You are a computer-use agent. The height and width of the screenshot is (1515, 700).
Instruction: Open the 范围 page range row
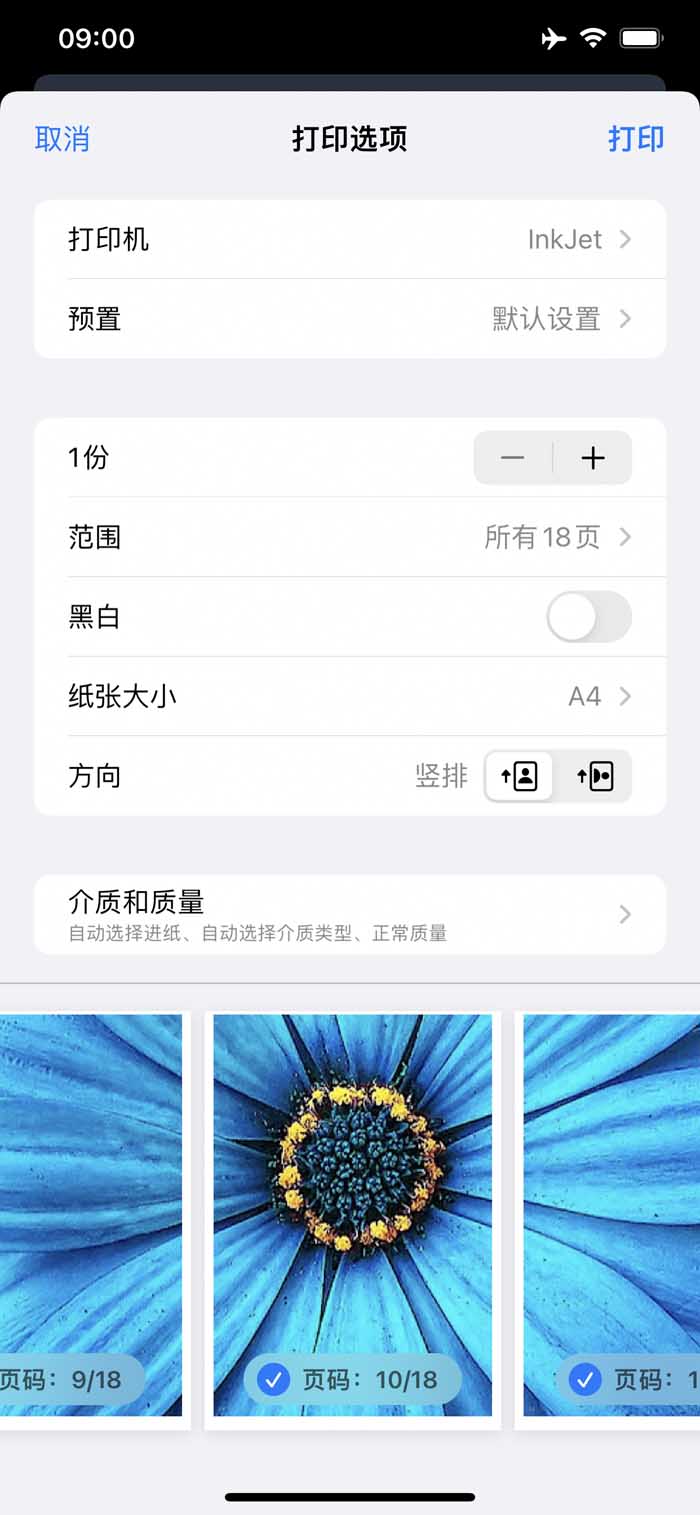350,537
